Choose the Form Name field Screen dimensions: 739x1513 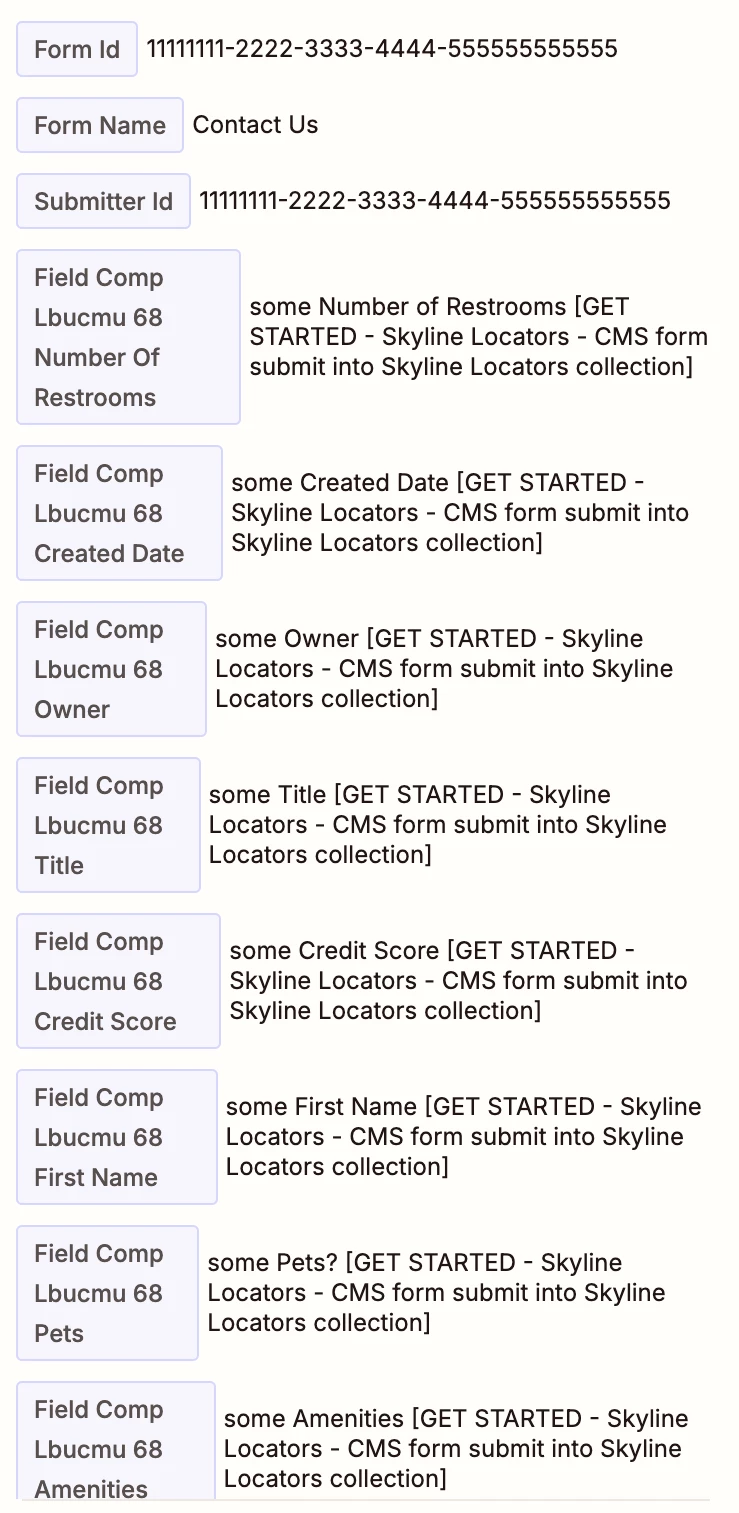pos(100,125)
